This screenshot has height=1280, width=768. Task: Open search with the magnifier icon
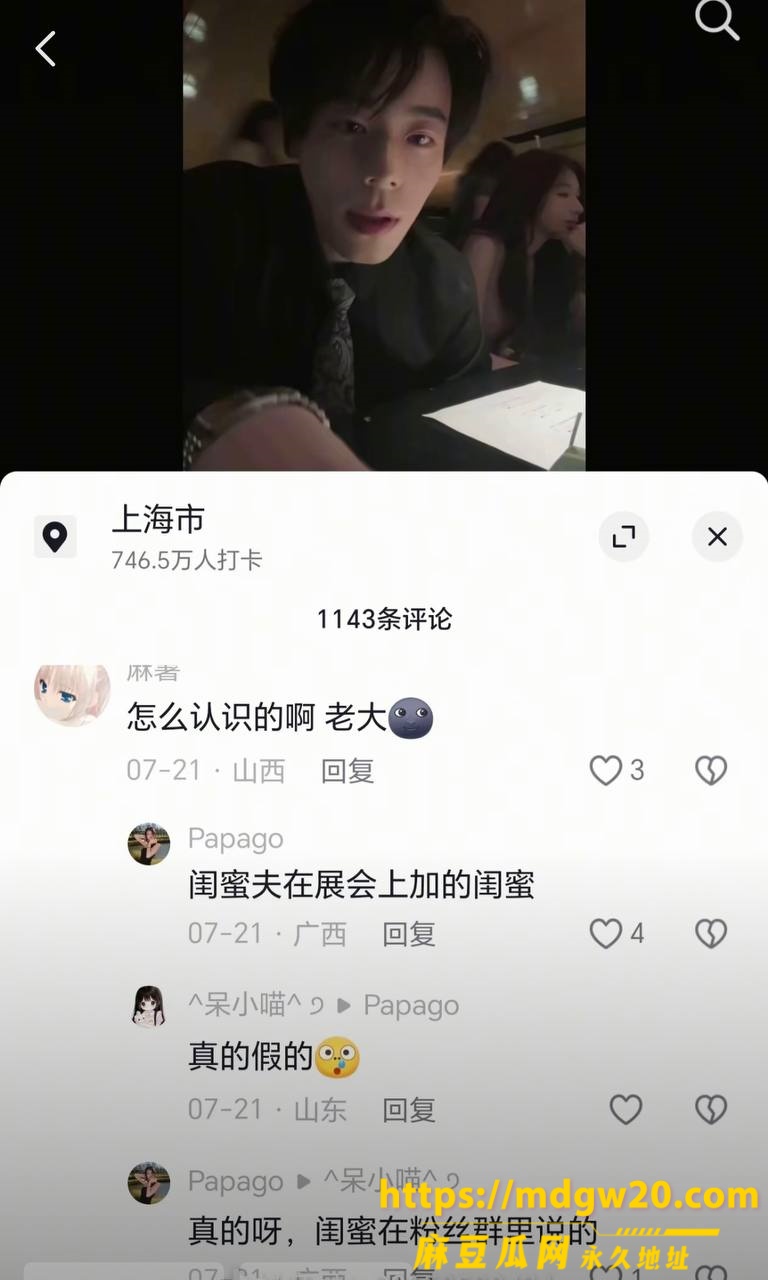pos(717,20)
